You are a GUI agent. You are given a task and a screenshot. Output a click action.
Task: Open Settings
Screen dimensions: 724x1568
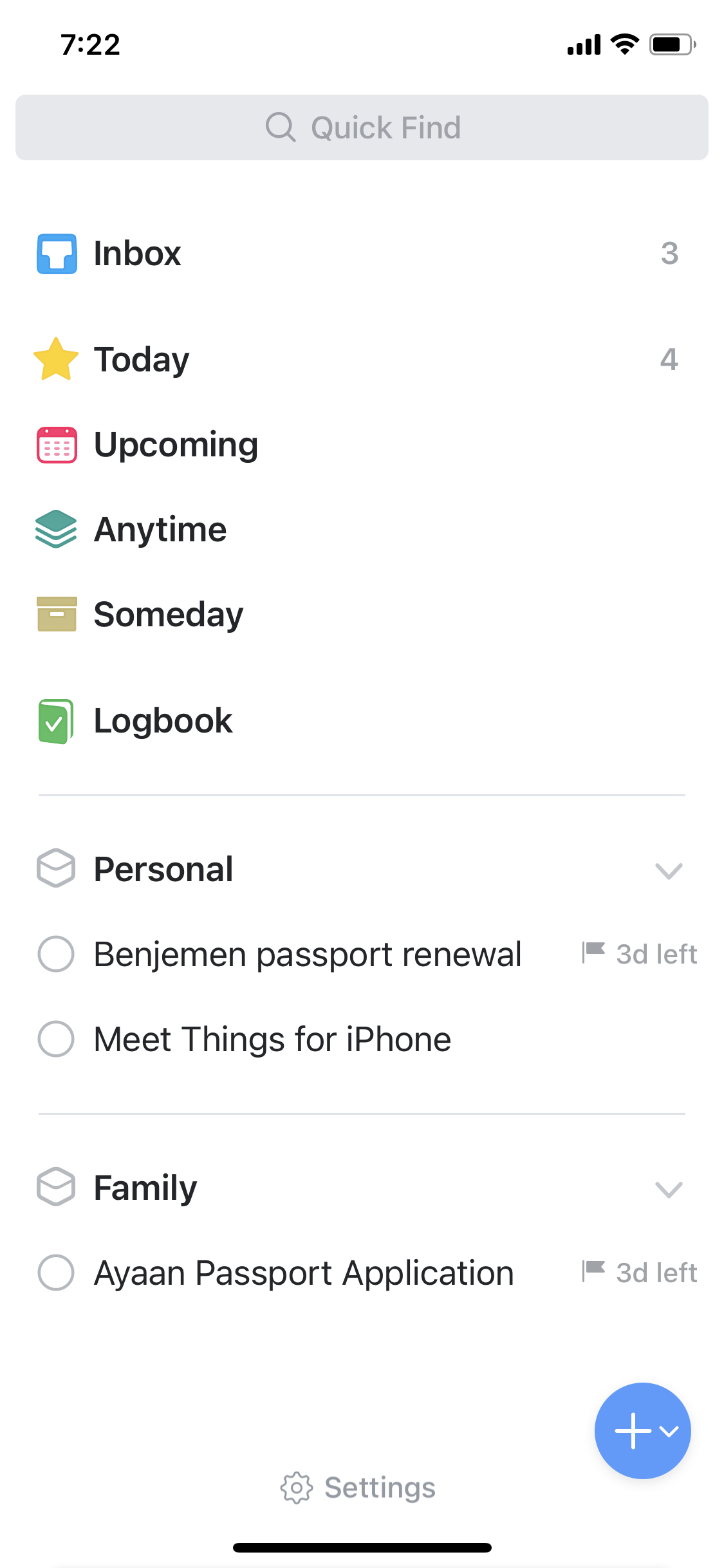[x=358, y=1488]
